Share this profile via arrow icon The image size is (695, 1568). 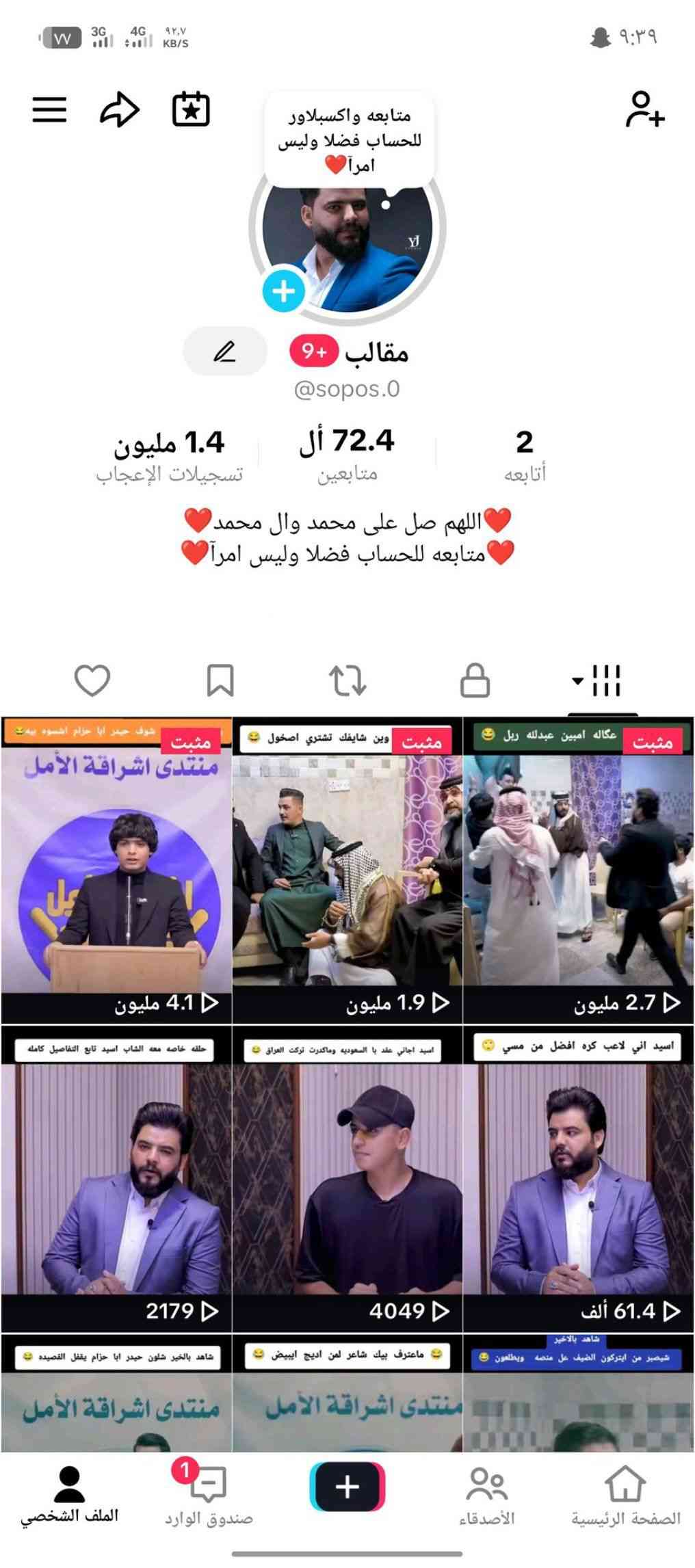[120, 110]
